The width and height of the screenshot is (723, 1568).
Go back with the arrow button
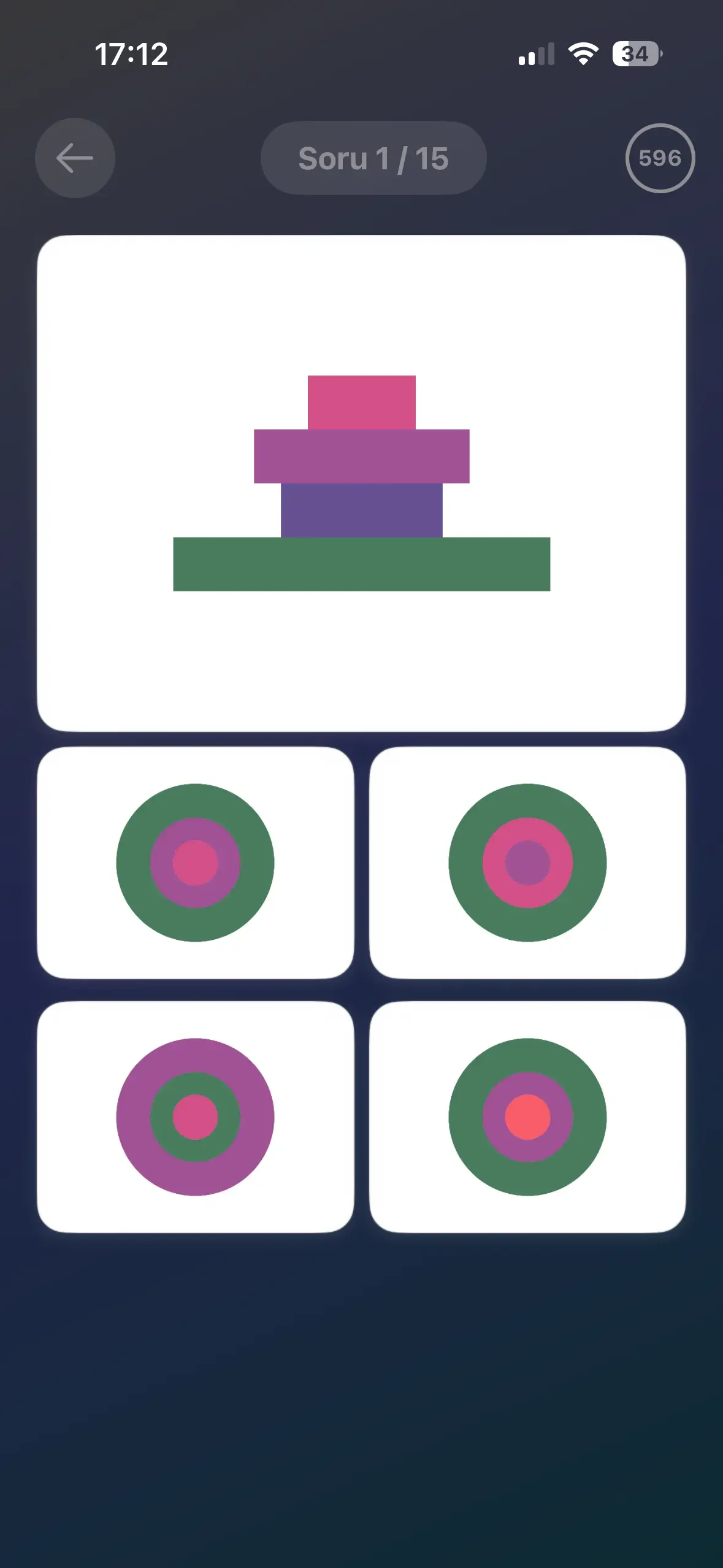click(x=75, y=158)
